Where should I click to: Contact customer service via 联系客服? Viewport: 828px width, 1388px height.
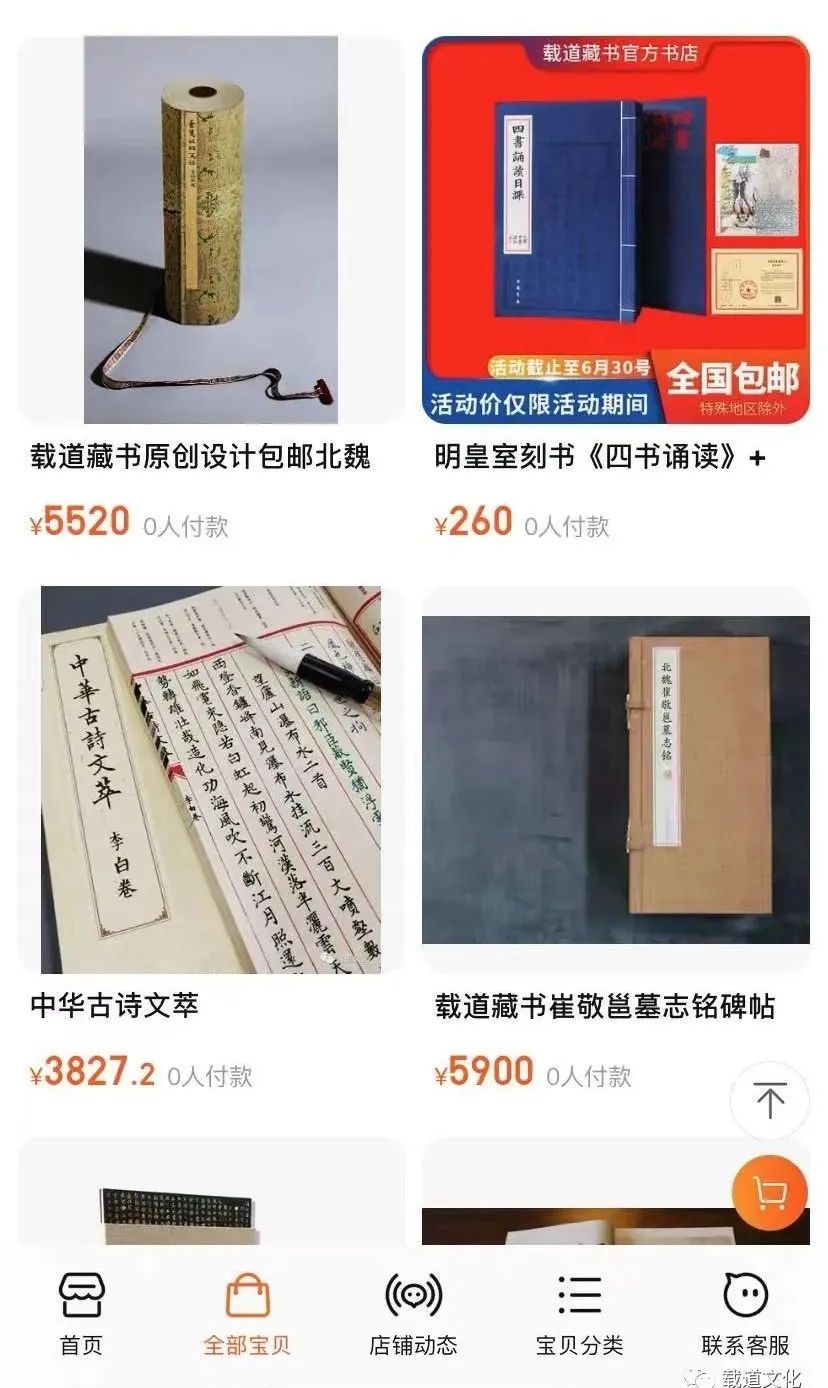click(745, 1315)
